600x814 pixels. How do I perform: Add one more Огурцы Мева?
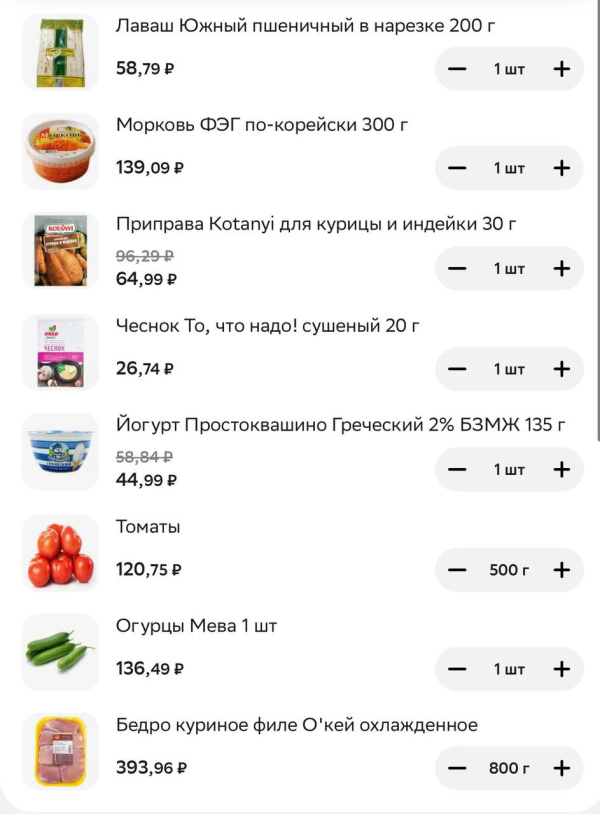(x=561, y=669)
